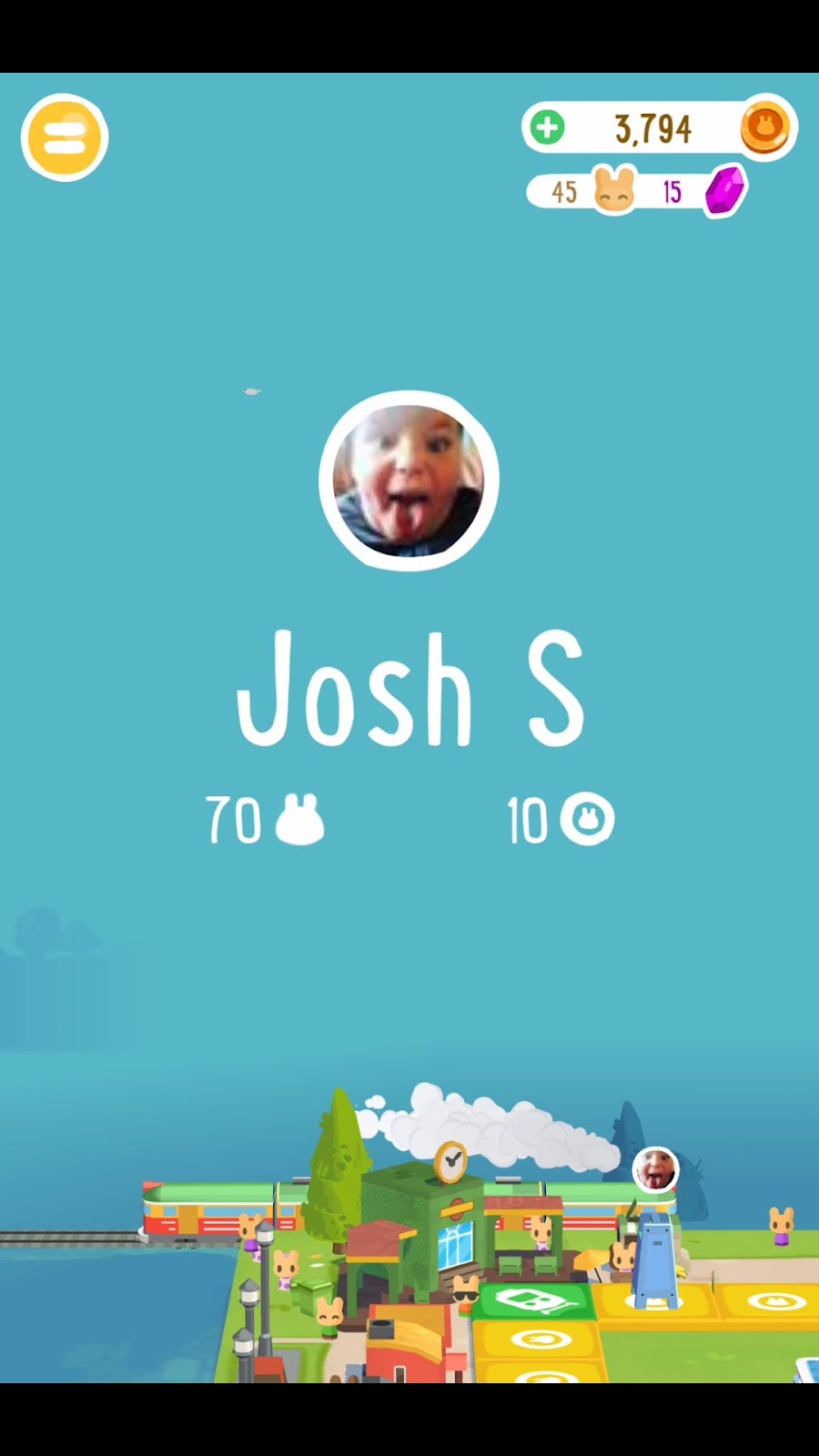This screenshot has width=819, height=1456.
Task: Tap the green plus to add coins
Action: [548, 127]
